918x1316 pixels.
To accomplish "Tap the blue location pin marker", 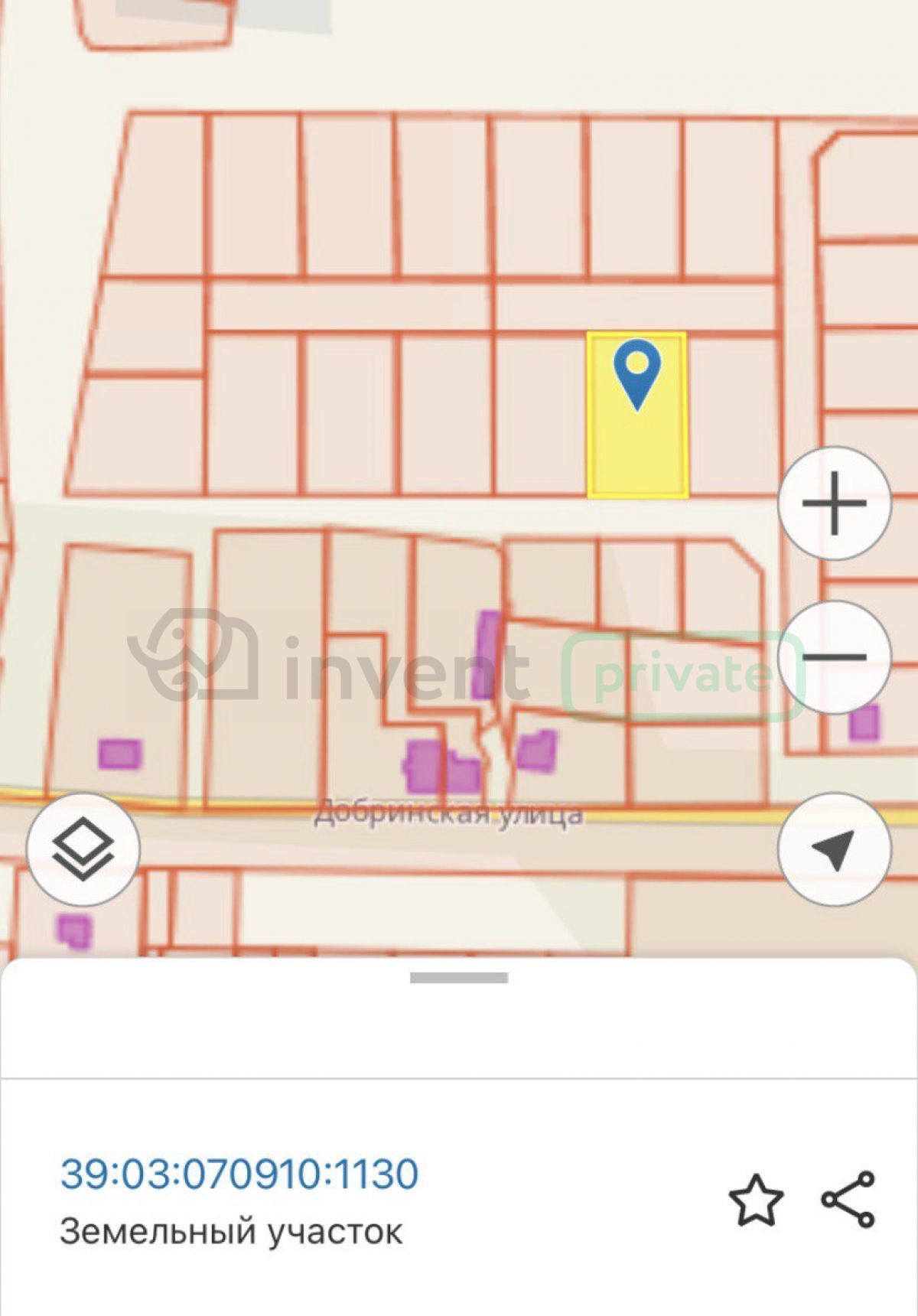I will tap(637, 373).
